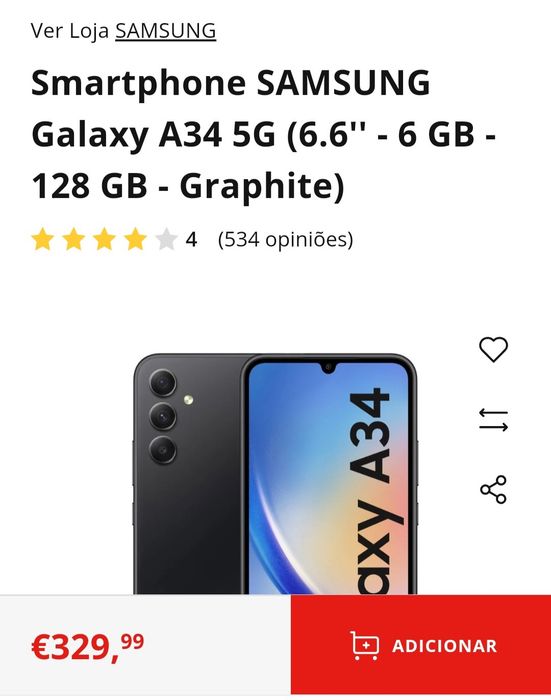Image resolution: width=551 pixels, height=700 pixels.
Task: Tap the compare arrows icon
Action: coord(493,420)
